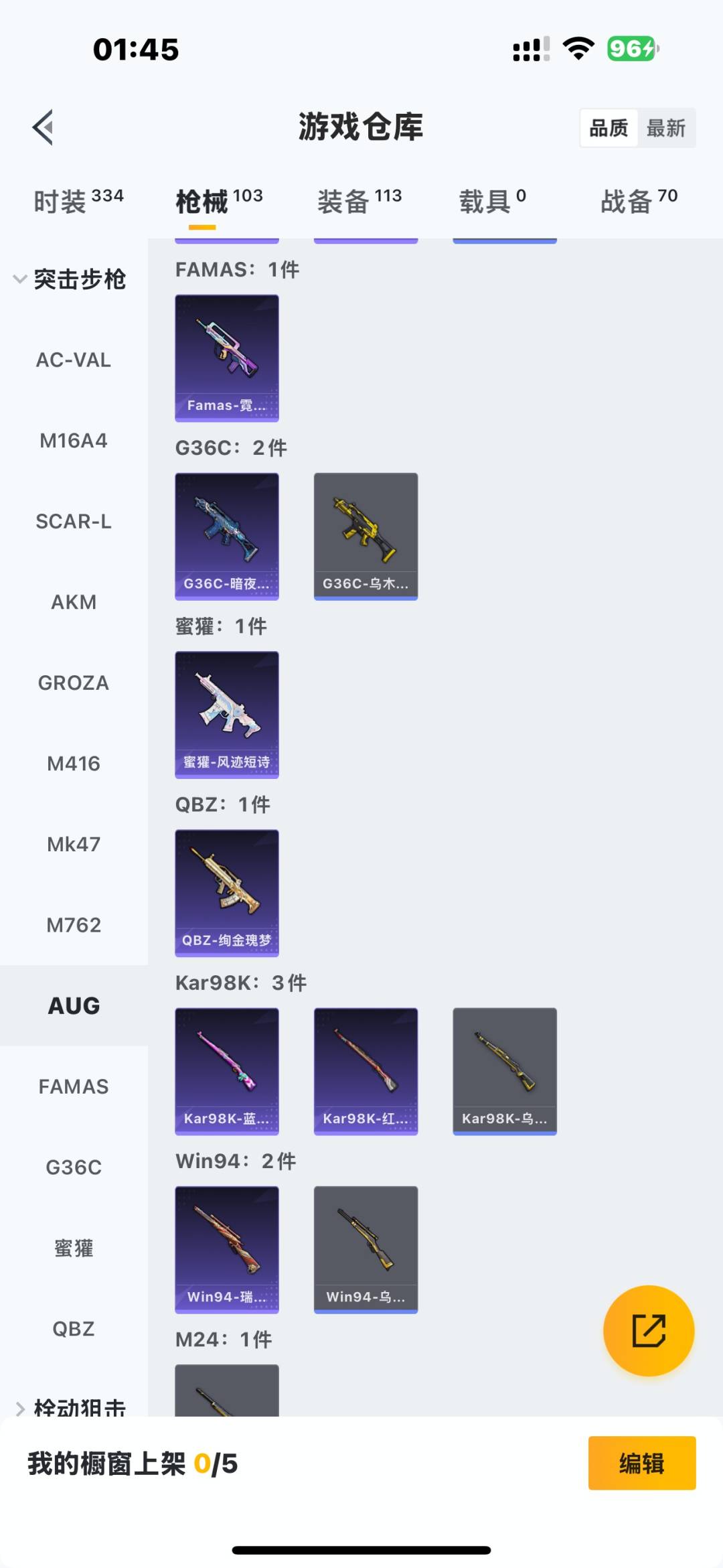Tap the 编辑 button
723x1568 pixels.
coord(641,1463)
